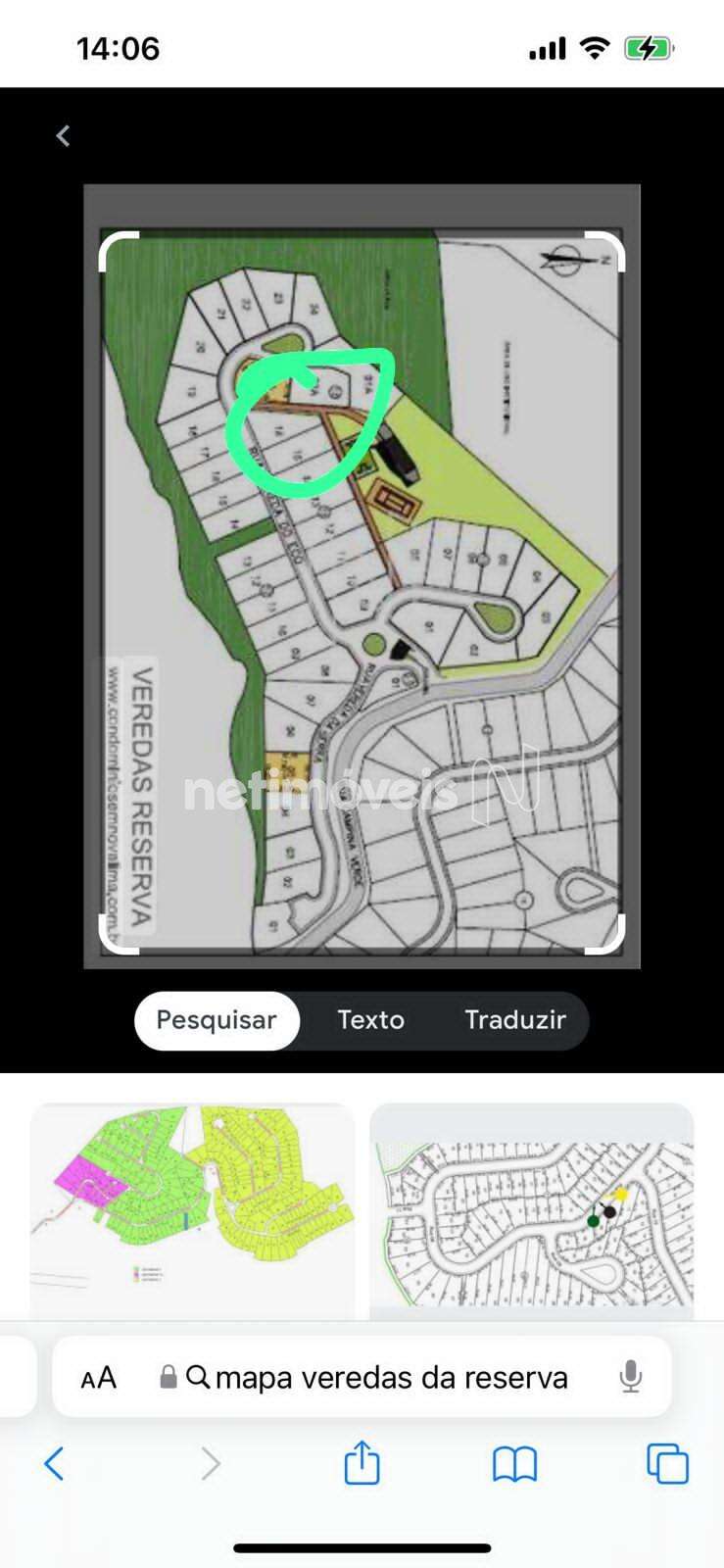Image resolution: width=724 pixels, height=1568 pixels.
Task: Open Safari bookmarks
Action: 514,1464
